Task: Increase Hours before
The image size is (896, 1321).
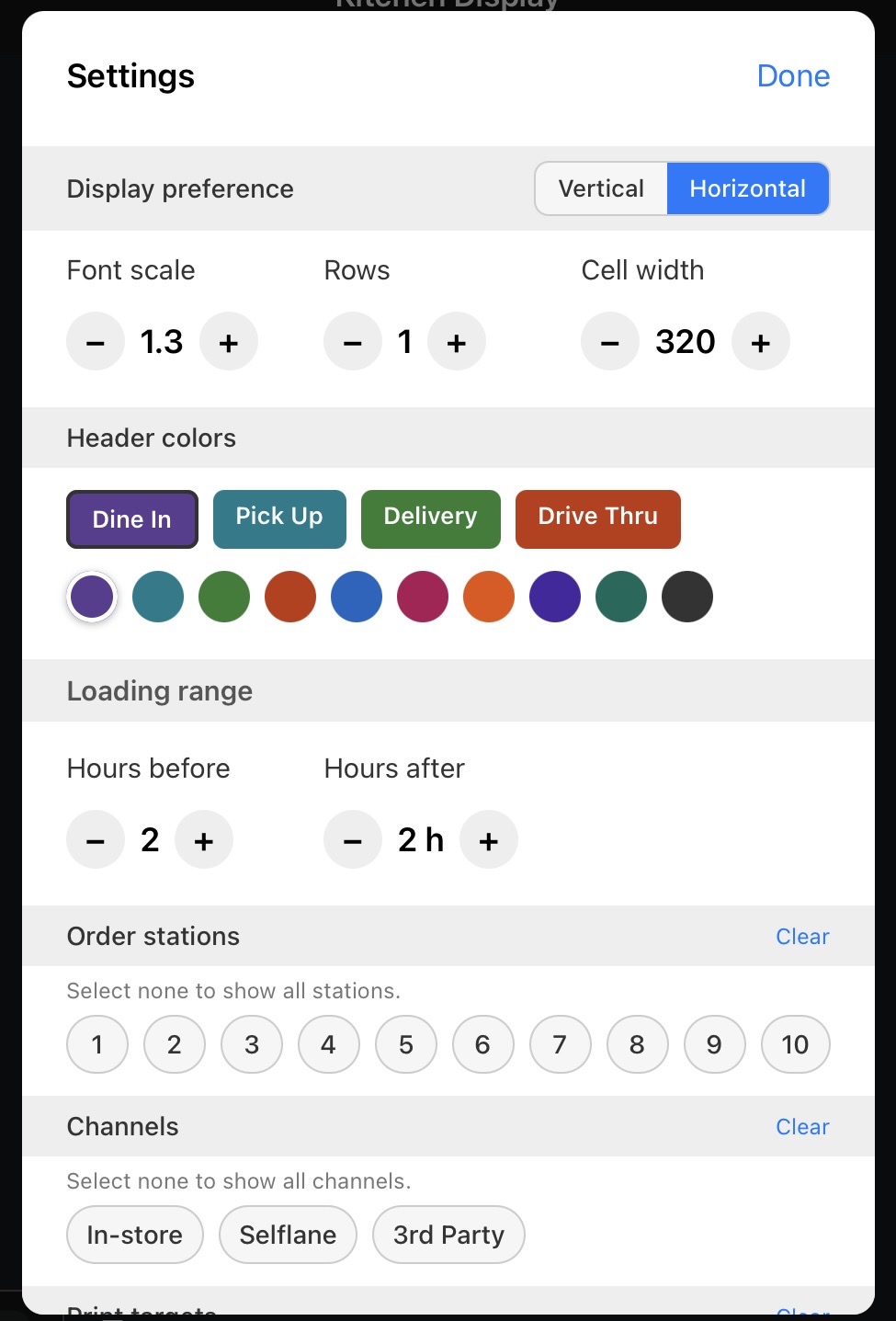Action: (204, 840)
